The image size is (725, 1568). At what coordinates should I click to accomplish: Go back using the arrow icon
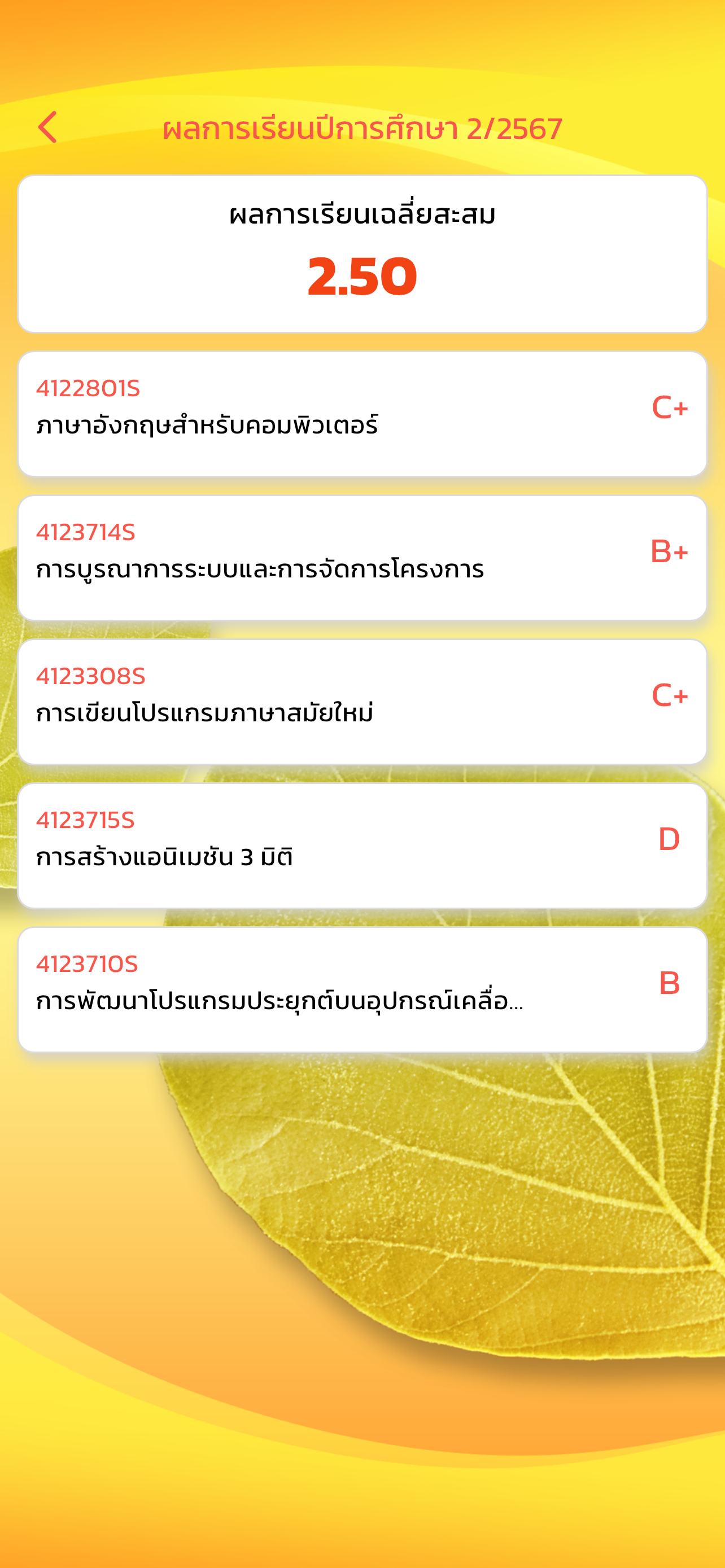click(x=47, y=127)
